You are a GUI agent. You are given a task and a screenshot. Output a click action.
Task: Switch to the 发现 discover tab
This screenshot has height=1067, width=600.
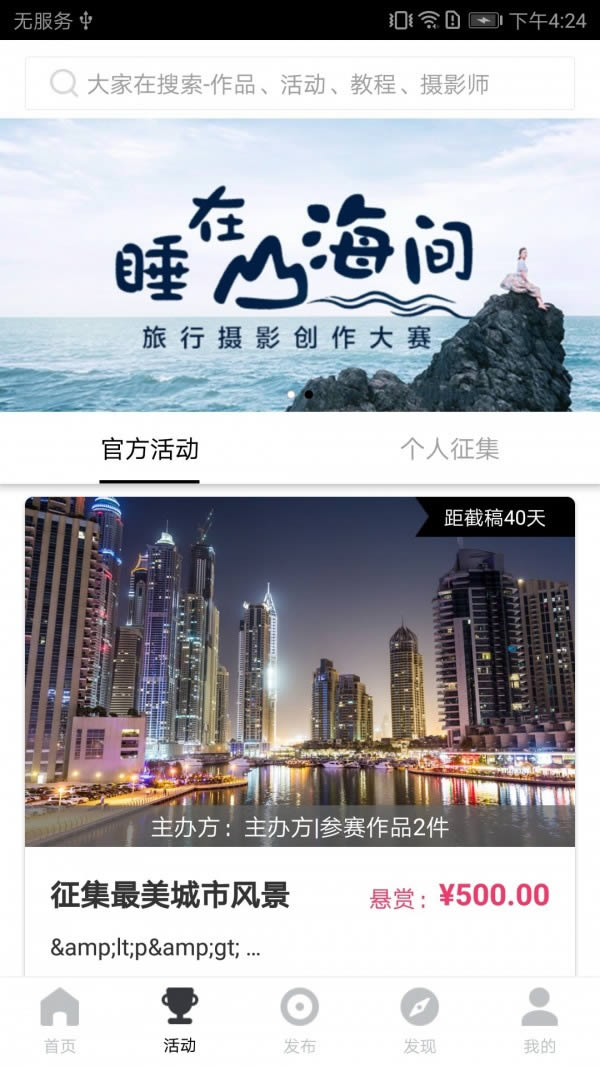[x=420, y=1020]
